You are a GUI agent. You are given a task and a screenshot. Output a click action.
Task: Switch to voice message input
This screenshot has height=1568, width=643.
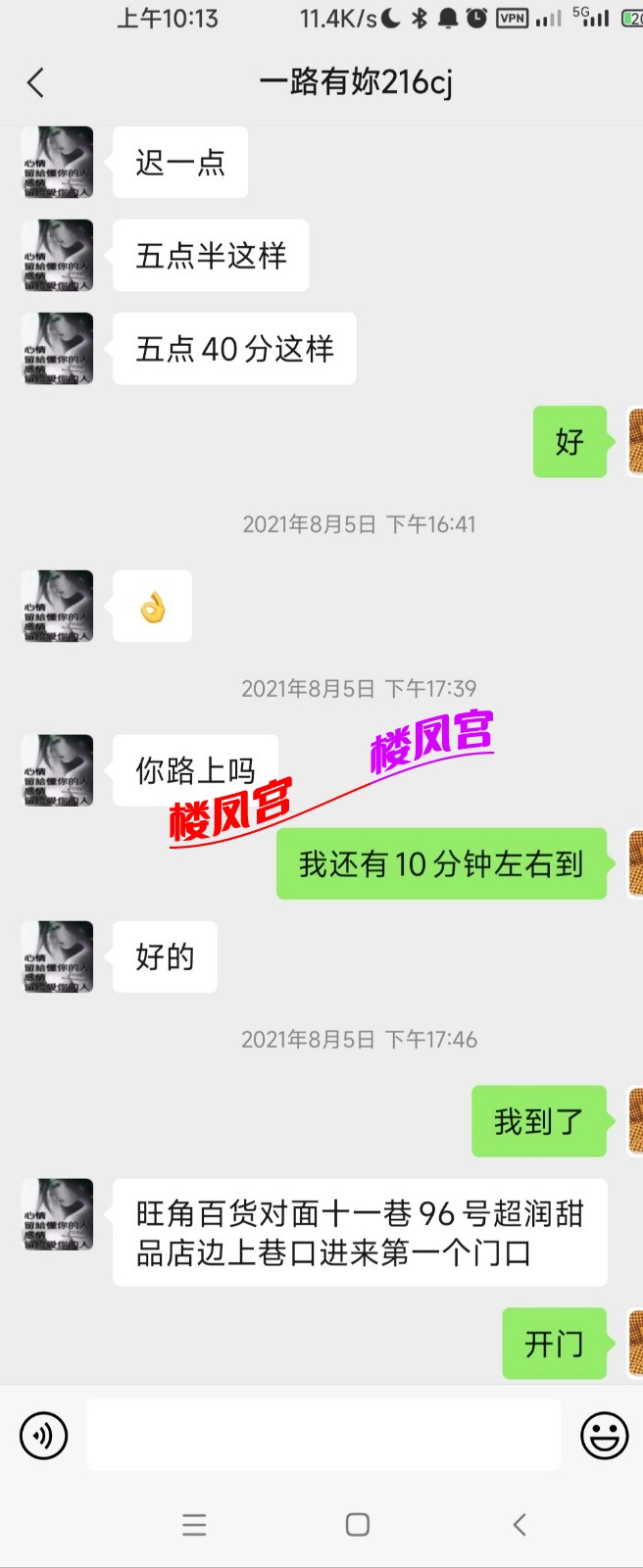(44, 1436)
